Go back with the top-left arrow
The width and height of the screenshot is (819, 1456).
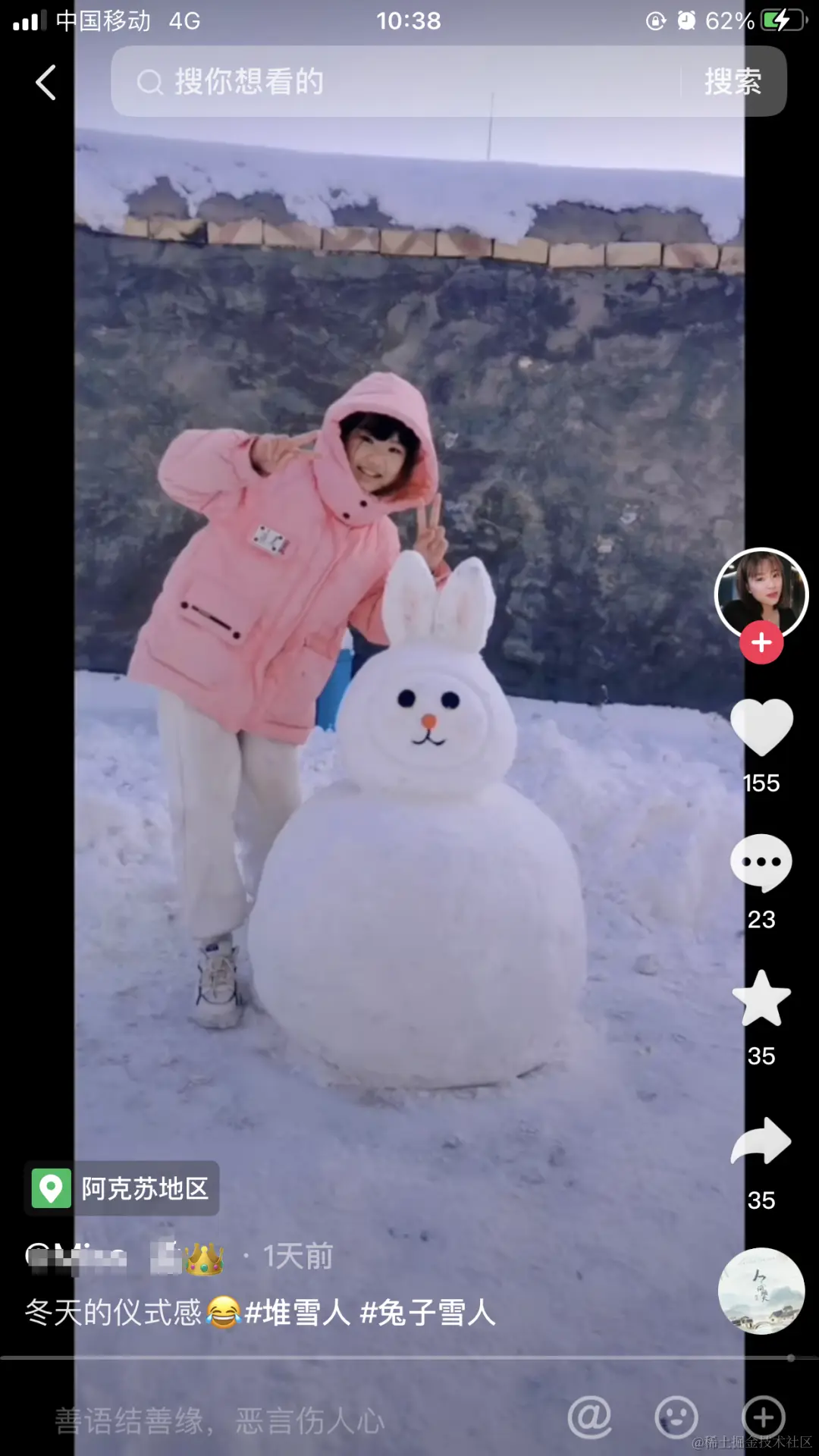pos(45,82)
